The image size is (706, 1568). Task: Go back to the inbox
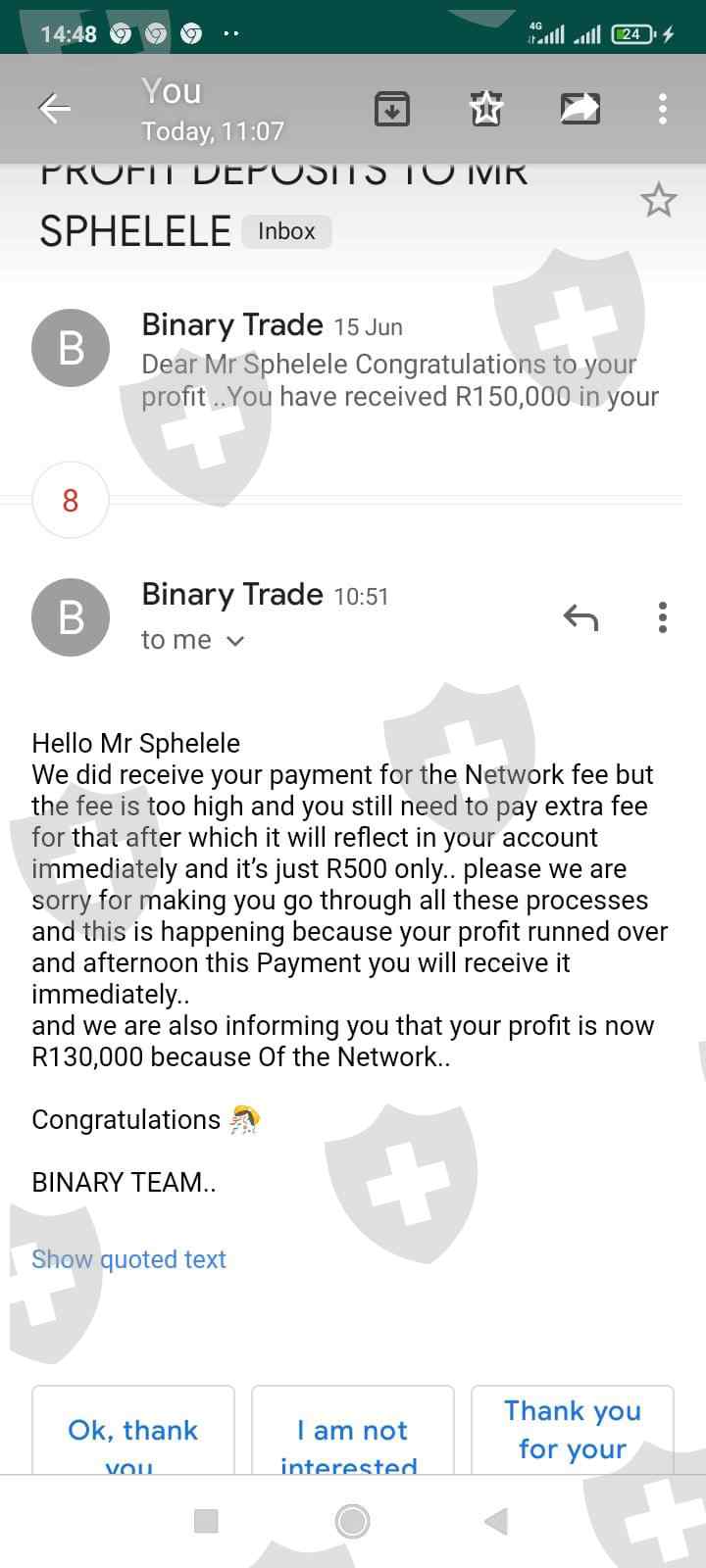55,108
